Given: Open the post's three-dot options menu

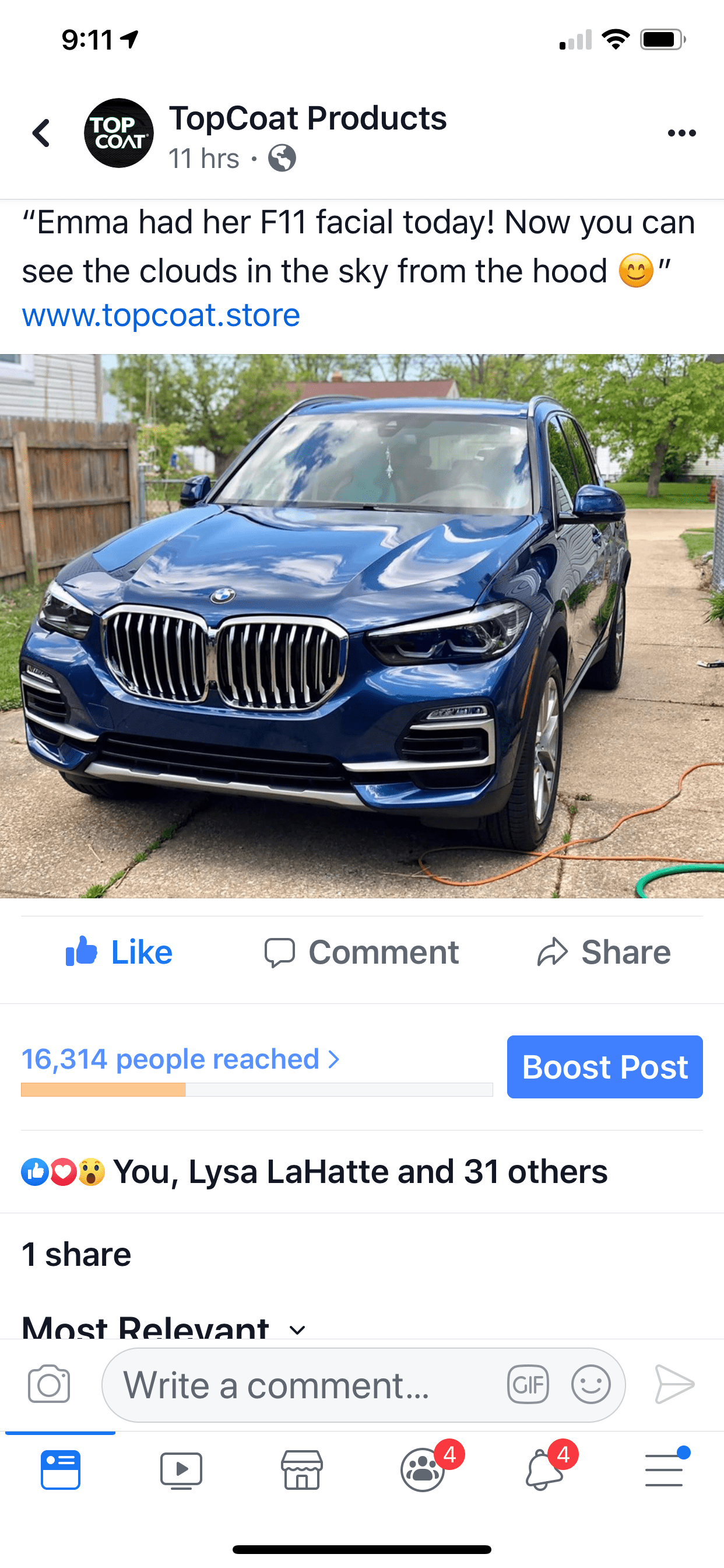Looking at the screenshot, I should tap(681, 132).
